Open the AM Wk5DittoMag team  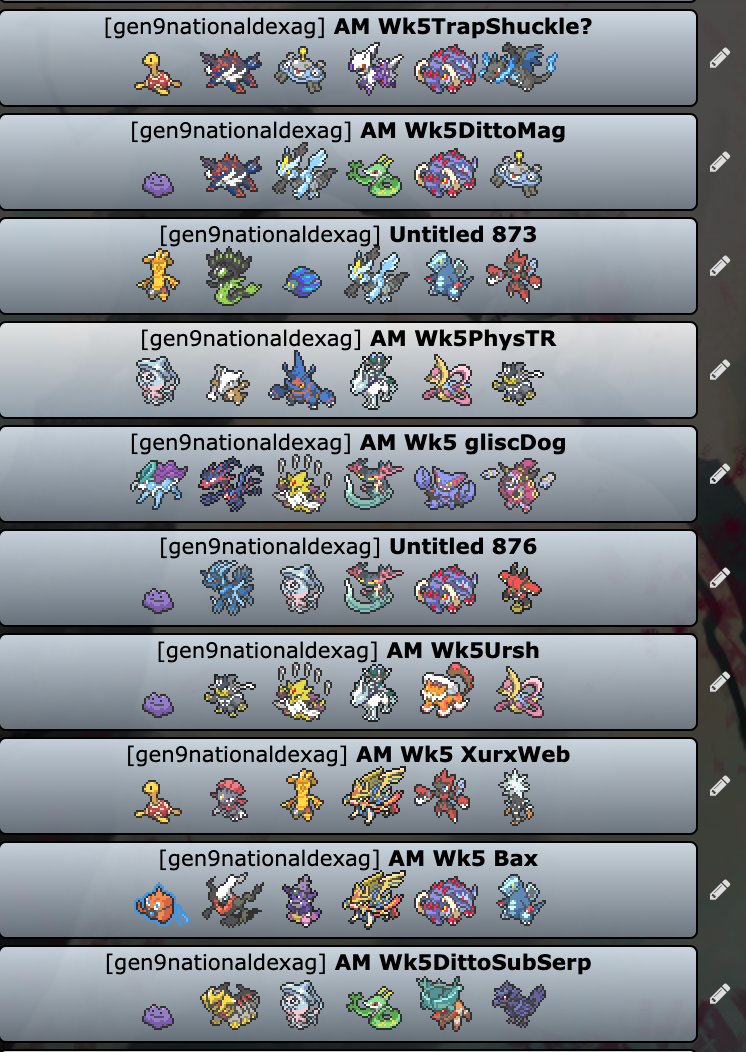pos(348,162)
